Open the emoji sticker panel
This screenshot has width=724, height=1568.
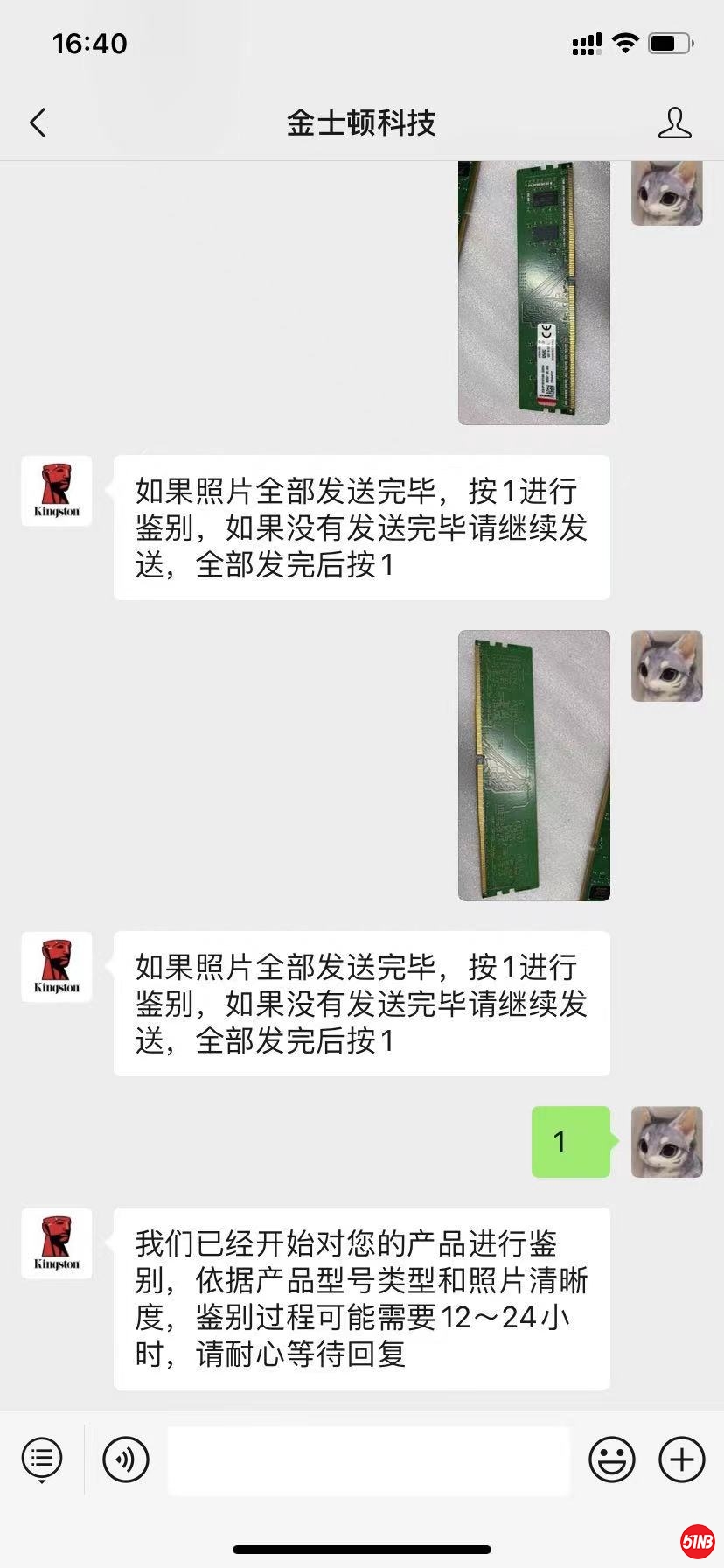pyautogui.click(x=611, y=1459)
